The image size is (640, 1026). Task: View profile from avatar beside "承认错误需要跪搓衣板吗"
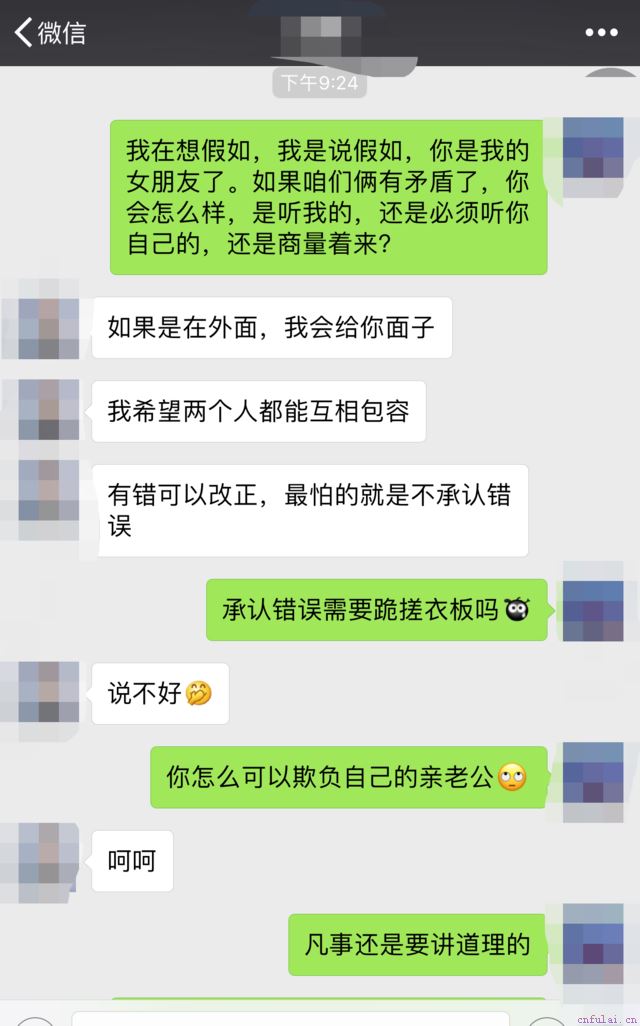(592, 609)
